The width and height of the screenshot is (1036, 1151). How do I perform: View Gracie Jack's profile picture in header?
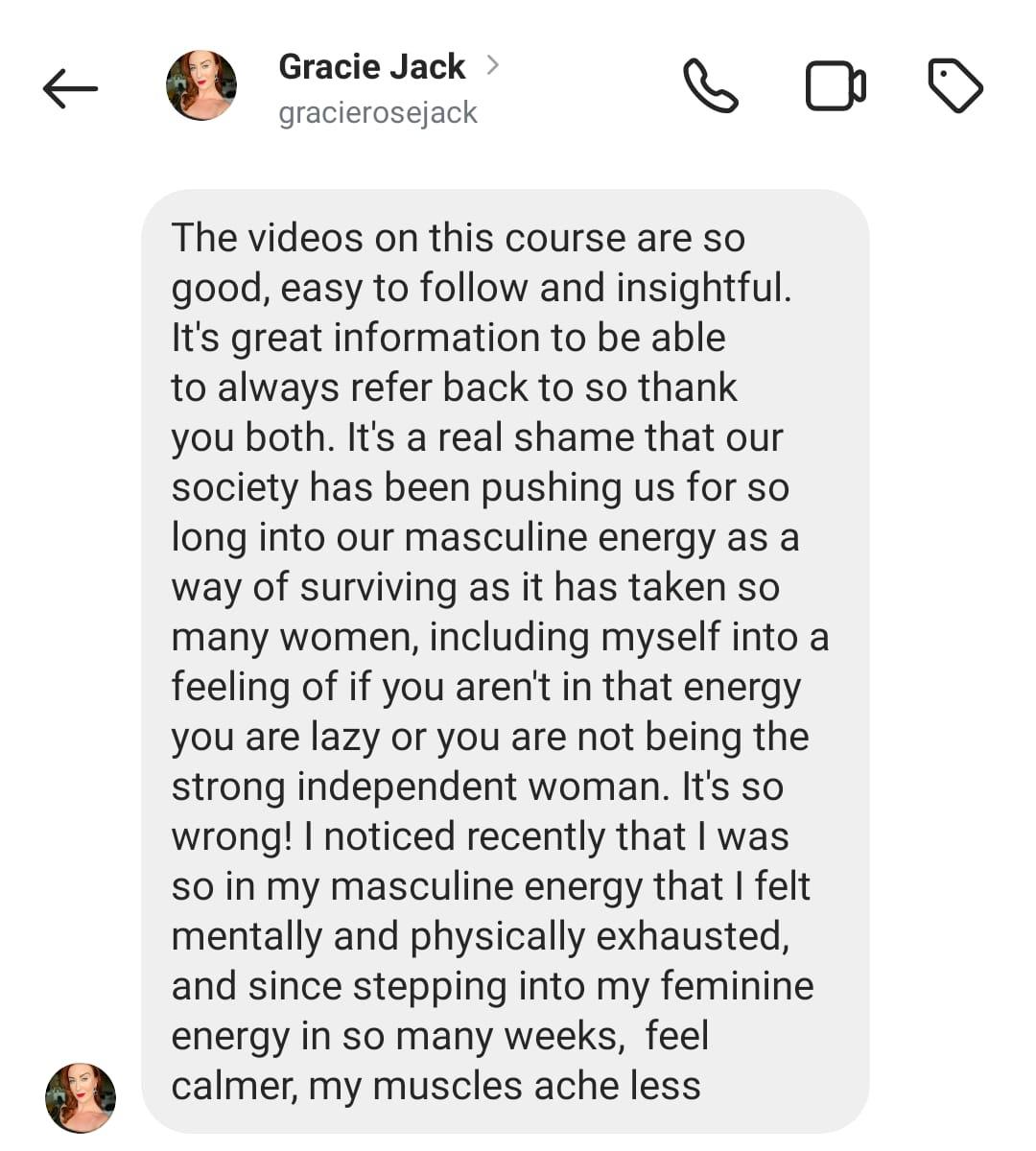click(201, 86)
